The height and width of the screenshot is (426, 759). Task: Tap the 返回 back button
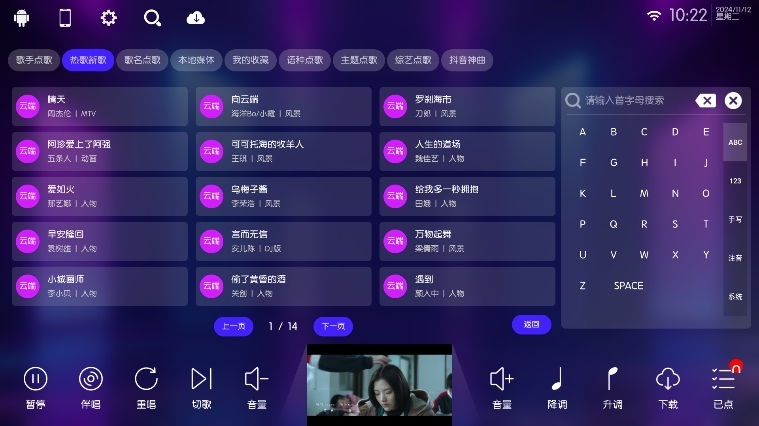[531, 324]
